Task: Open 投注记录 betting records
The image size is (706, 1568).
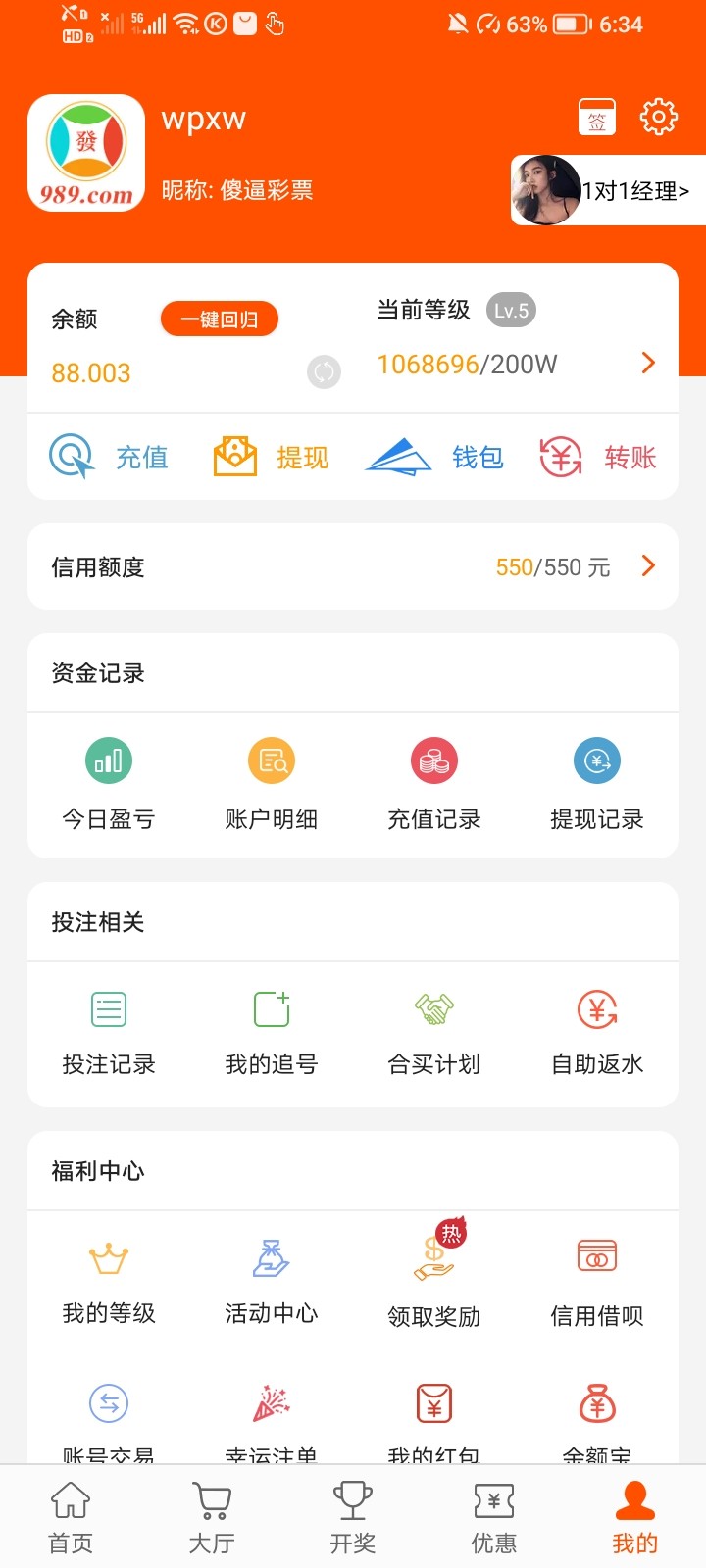Action: pyautogui.click(x=109, y=1031)
